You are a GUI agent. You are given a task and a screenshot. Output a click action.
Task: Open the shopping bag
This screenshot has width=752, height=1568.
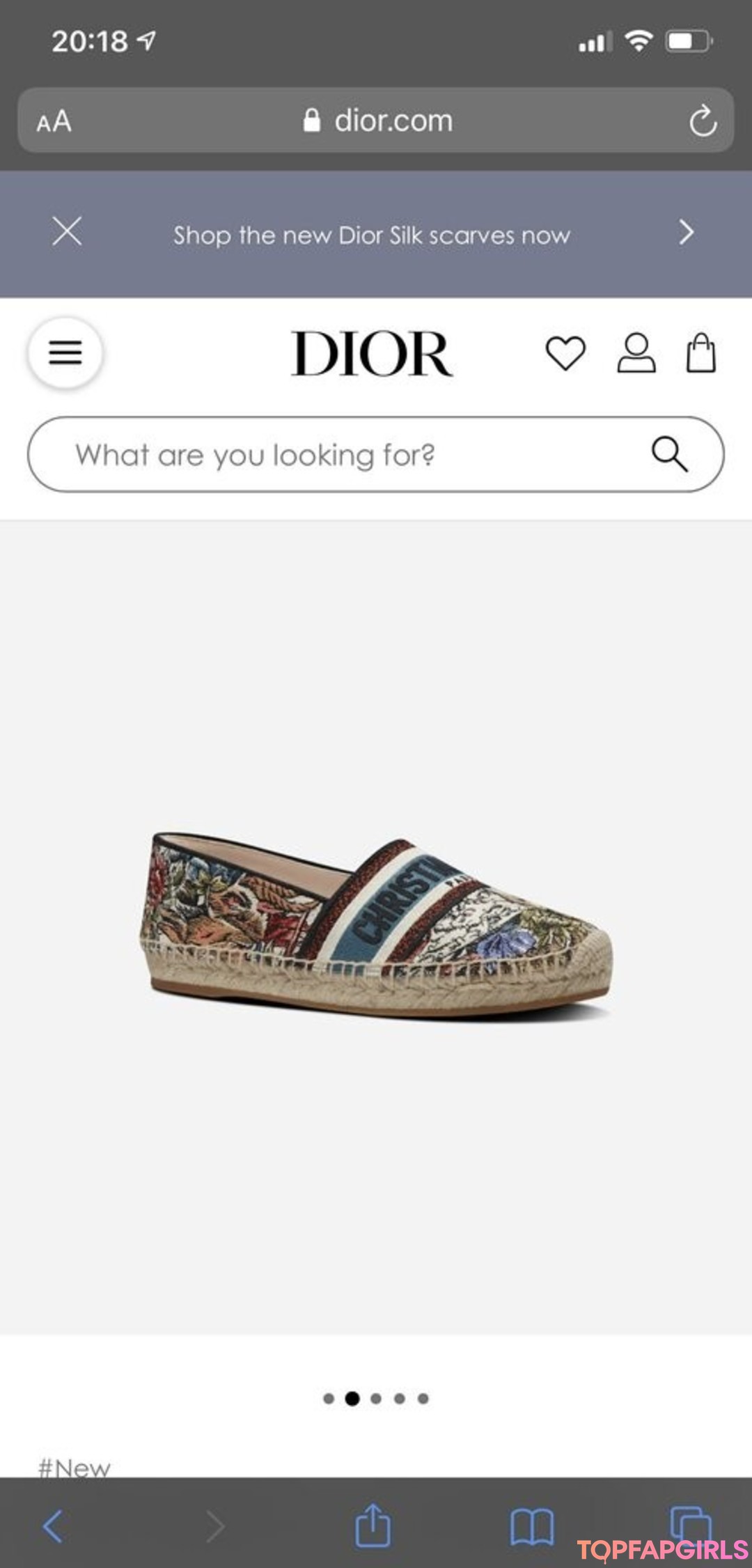click(x=700, y=353)
